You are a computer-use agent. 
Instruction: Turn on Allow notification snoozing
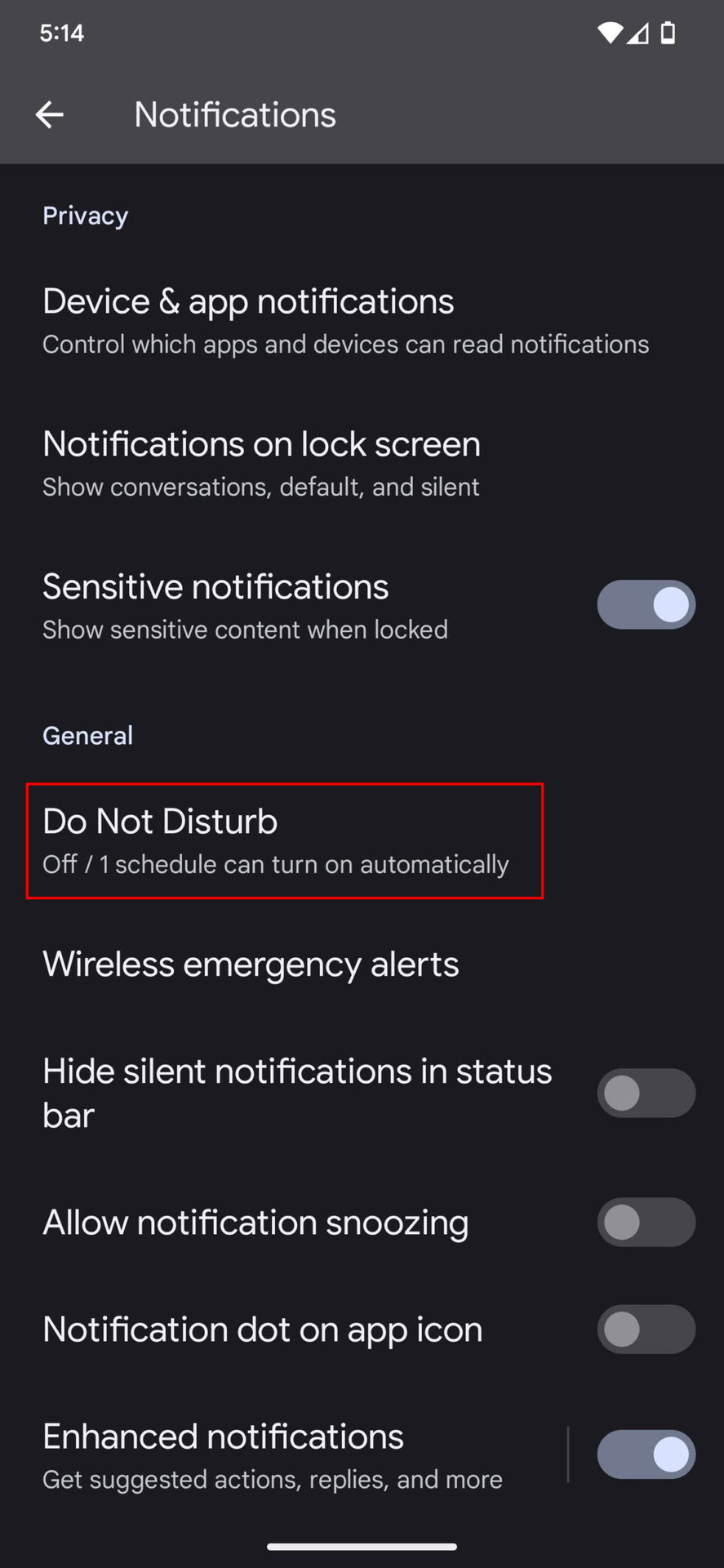coord(646,1223)
